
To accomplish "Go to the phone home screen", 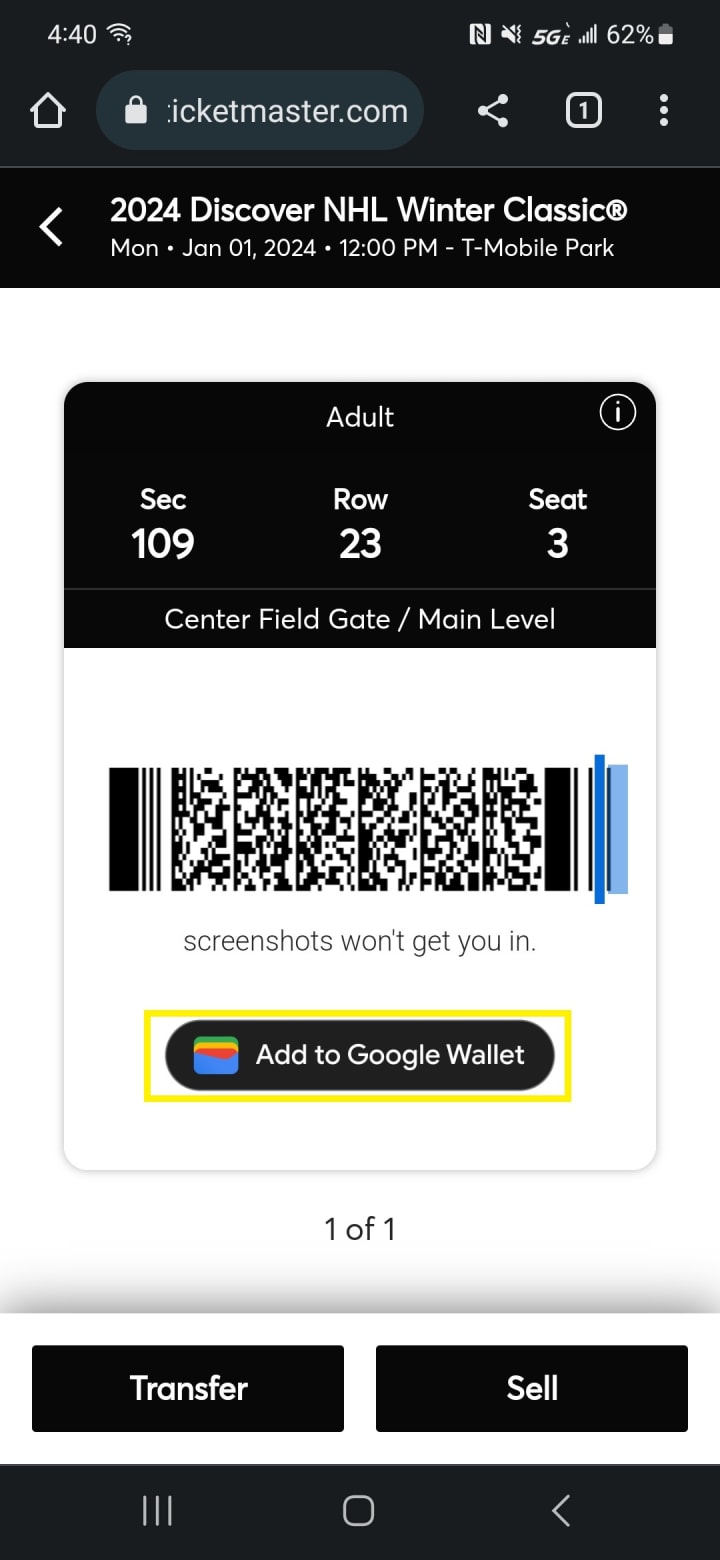I will point(359,1510).
